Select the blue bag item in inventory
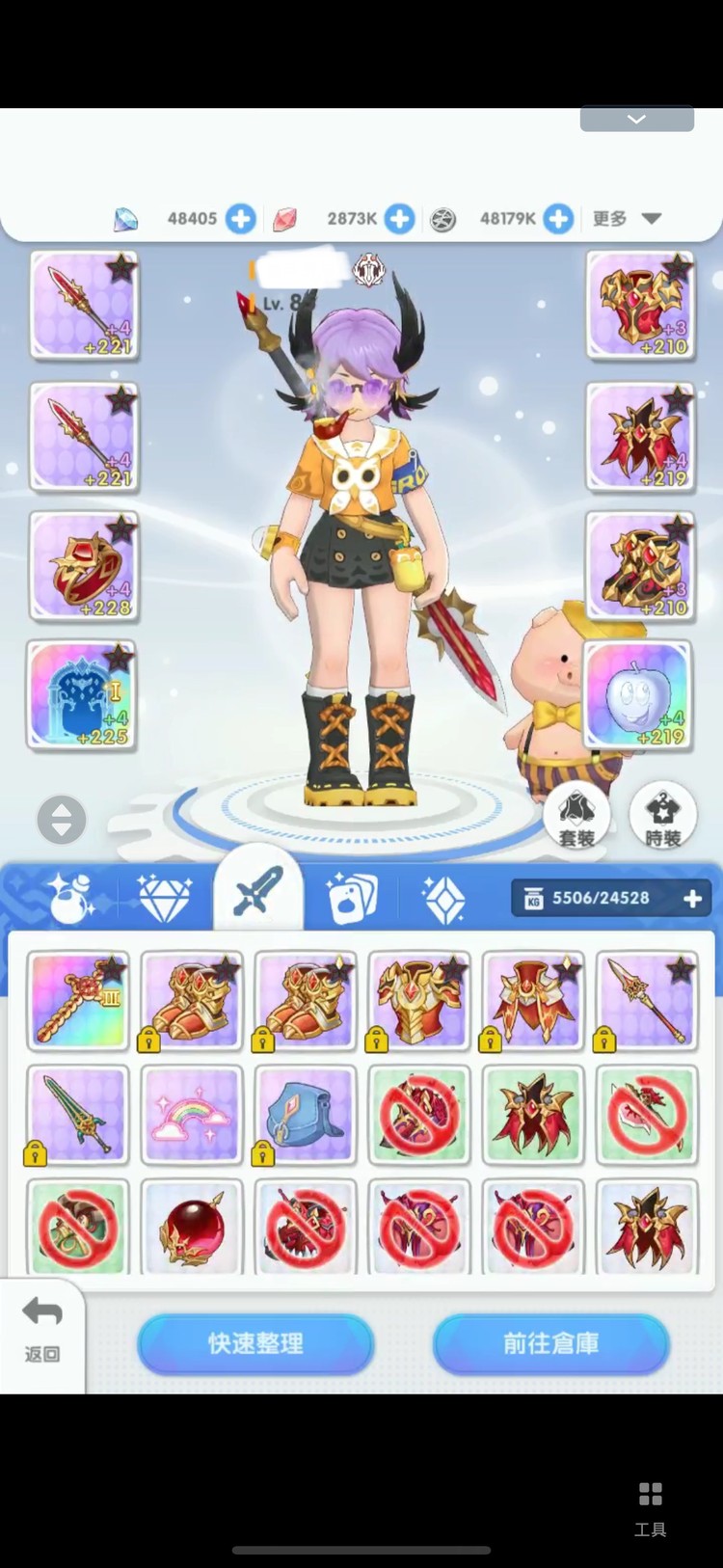 point(305,1116)
